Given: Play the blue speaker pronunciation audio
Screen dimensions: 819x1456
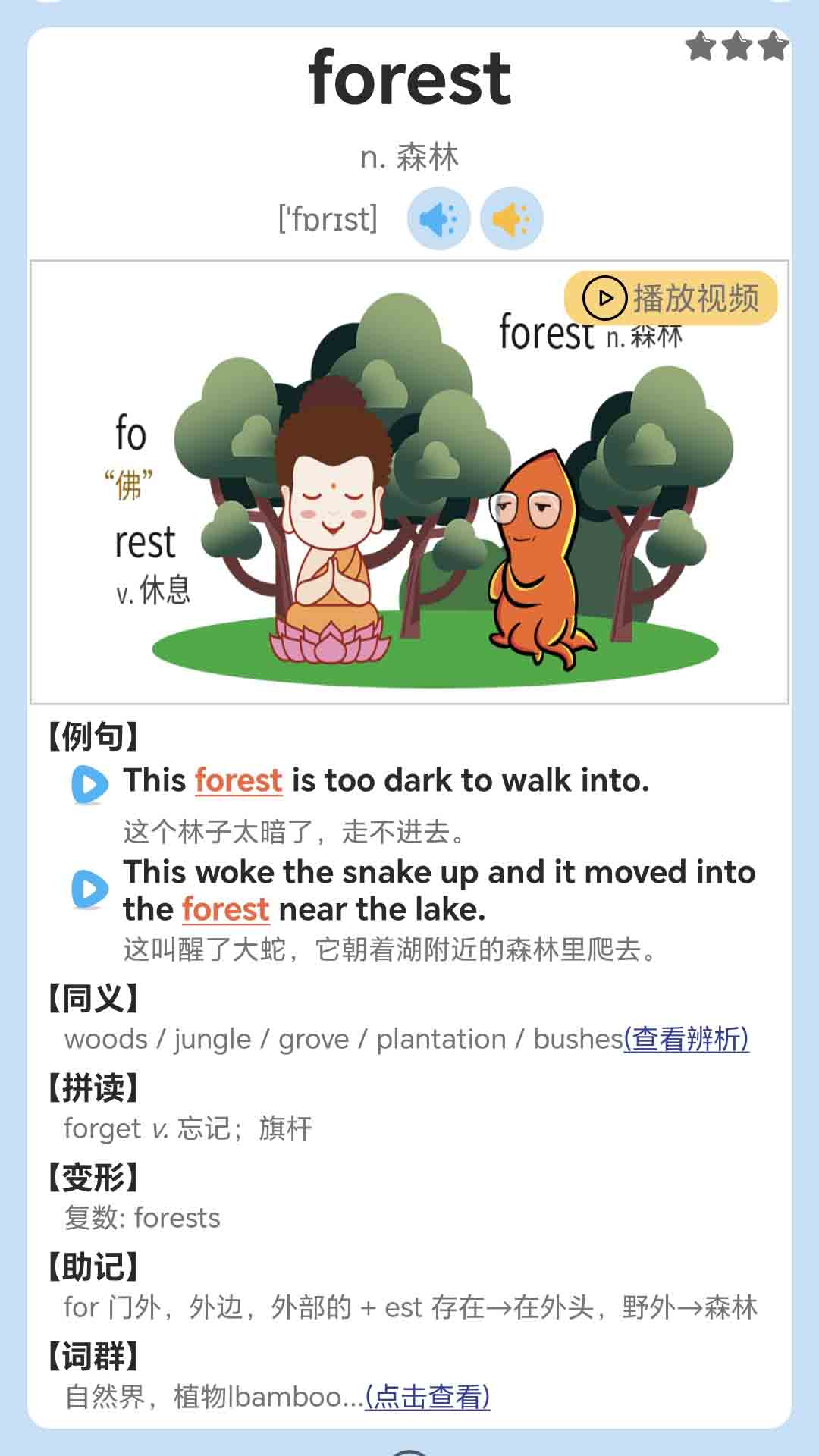Looking at the screenshot, I should (x=438, y=219).
